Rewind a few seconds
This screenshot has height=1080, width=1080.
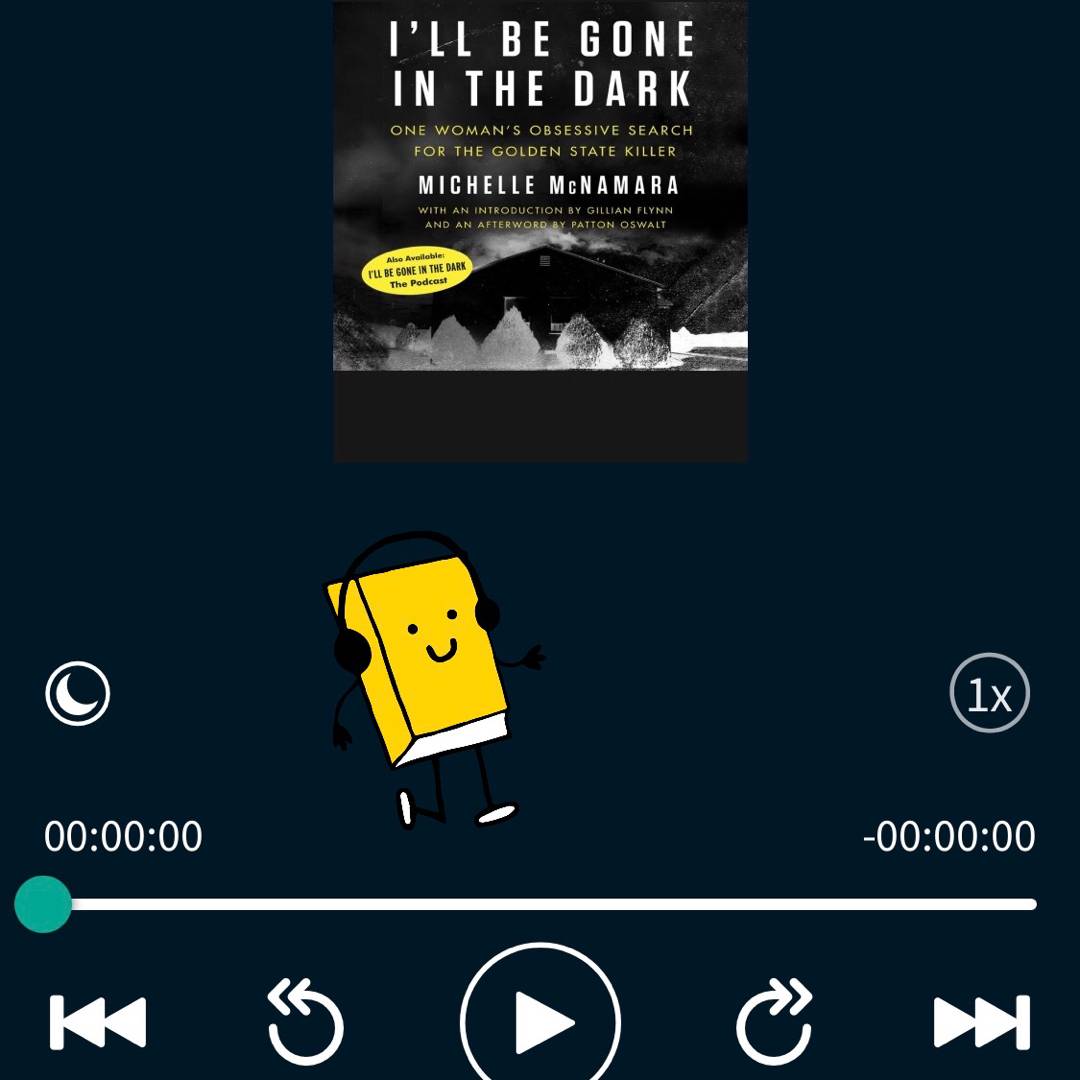point(305,1023)
